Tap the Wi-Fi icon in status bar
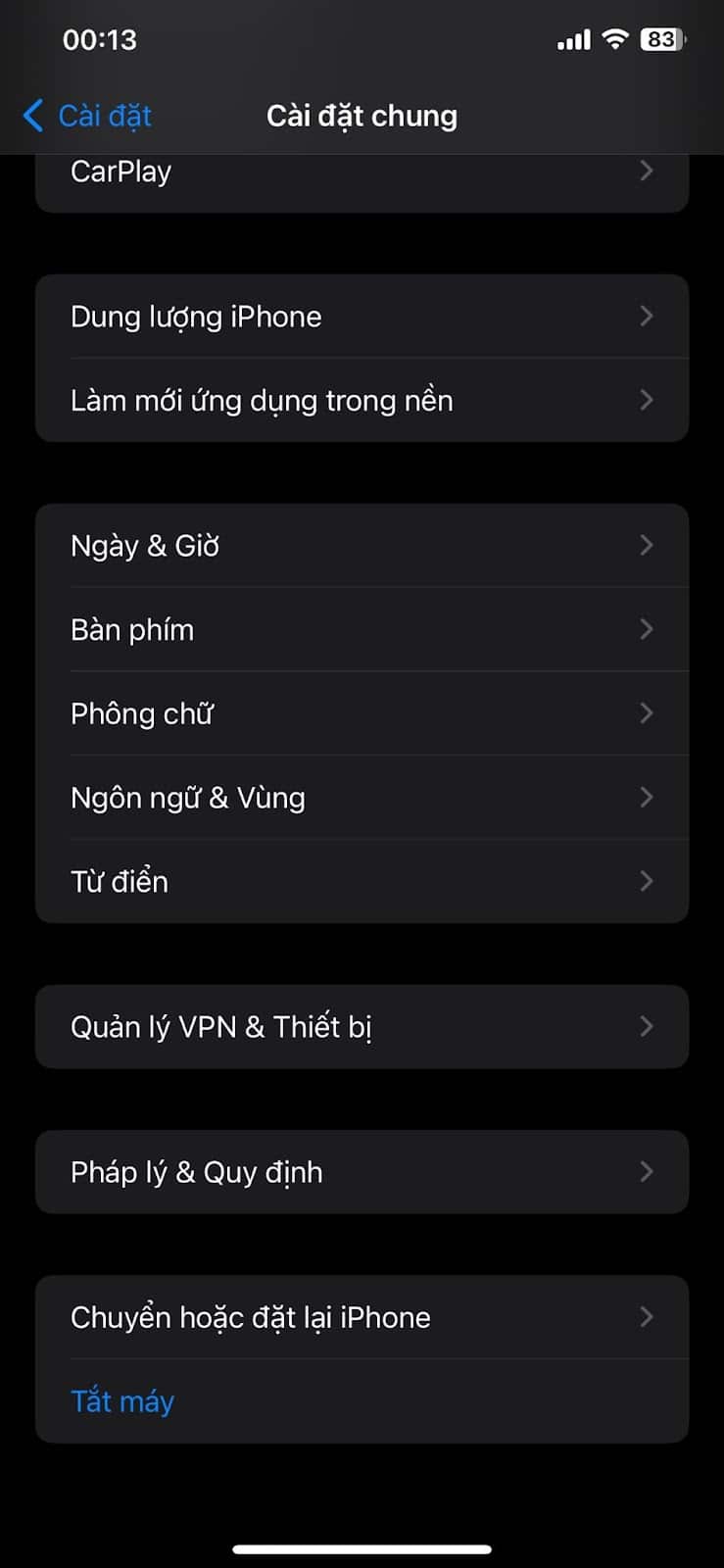Viewport: 724px width, 1568px height. click(x=616, y=38)
